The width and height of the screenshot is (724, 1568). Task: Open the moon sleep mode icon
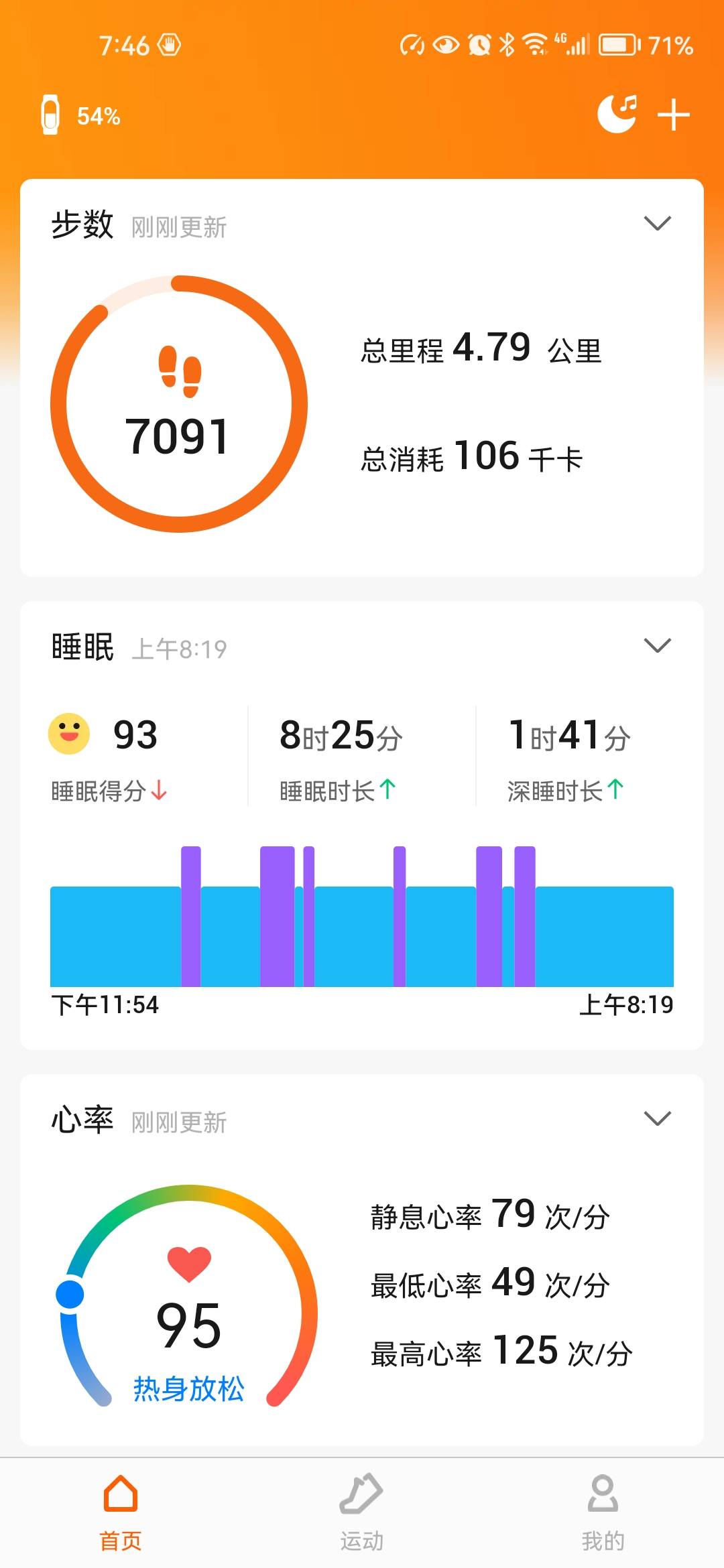617,113
